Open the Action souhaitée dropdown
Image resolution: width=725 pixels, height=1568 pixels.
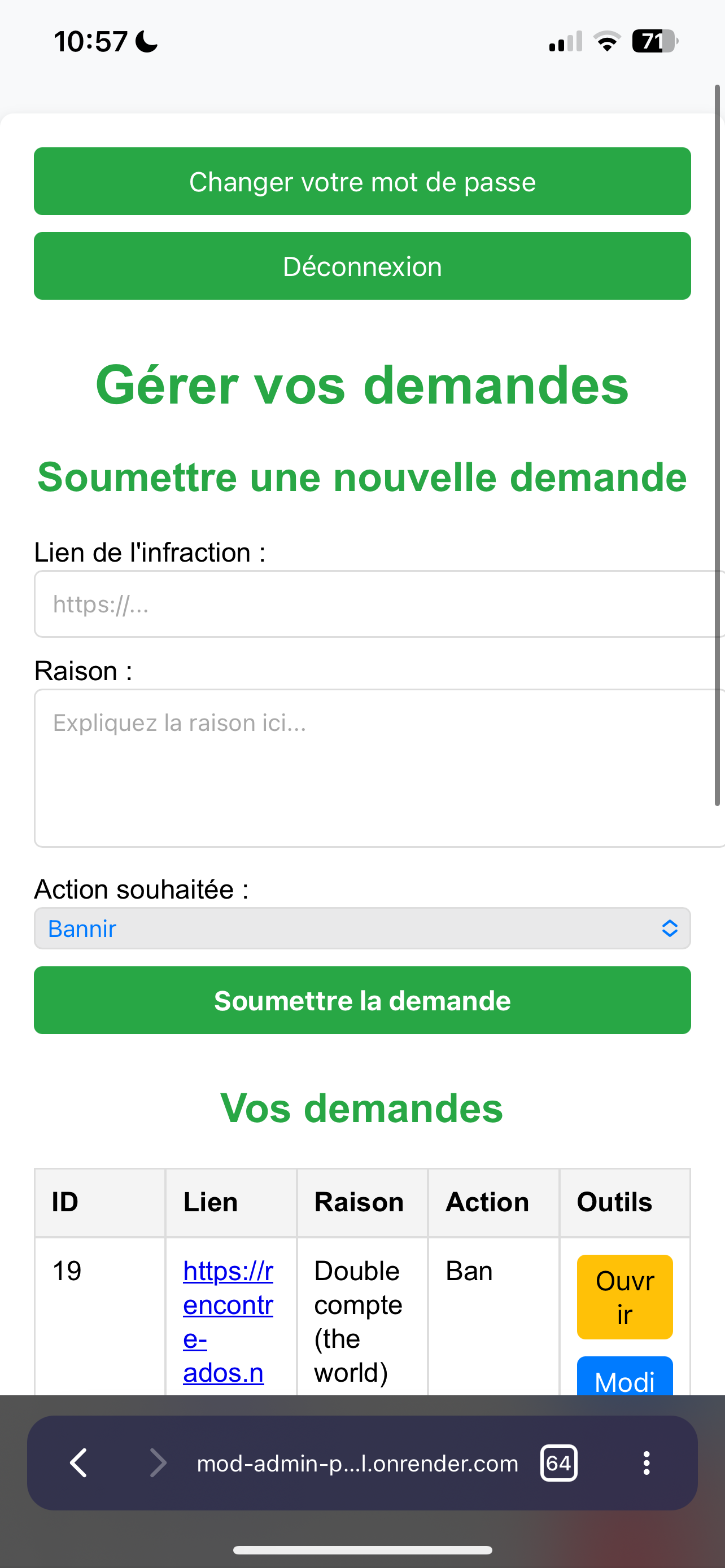click(362, 928)
